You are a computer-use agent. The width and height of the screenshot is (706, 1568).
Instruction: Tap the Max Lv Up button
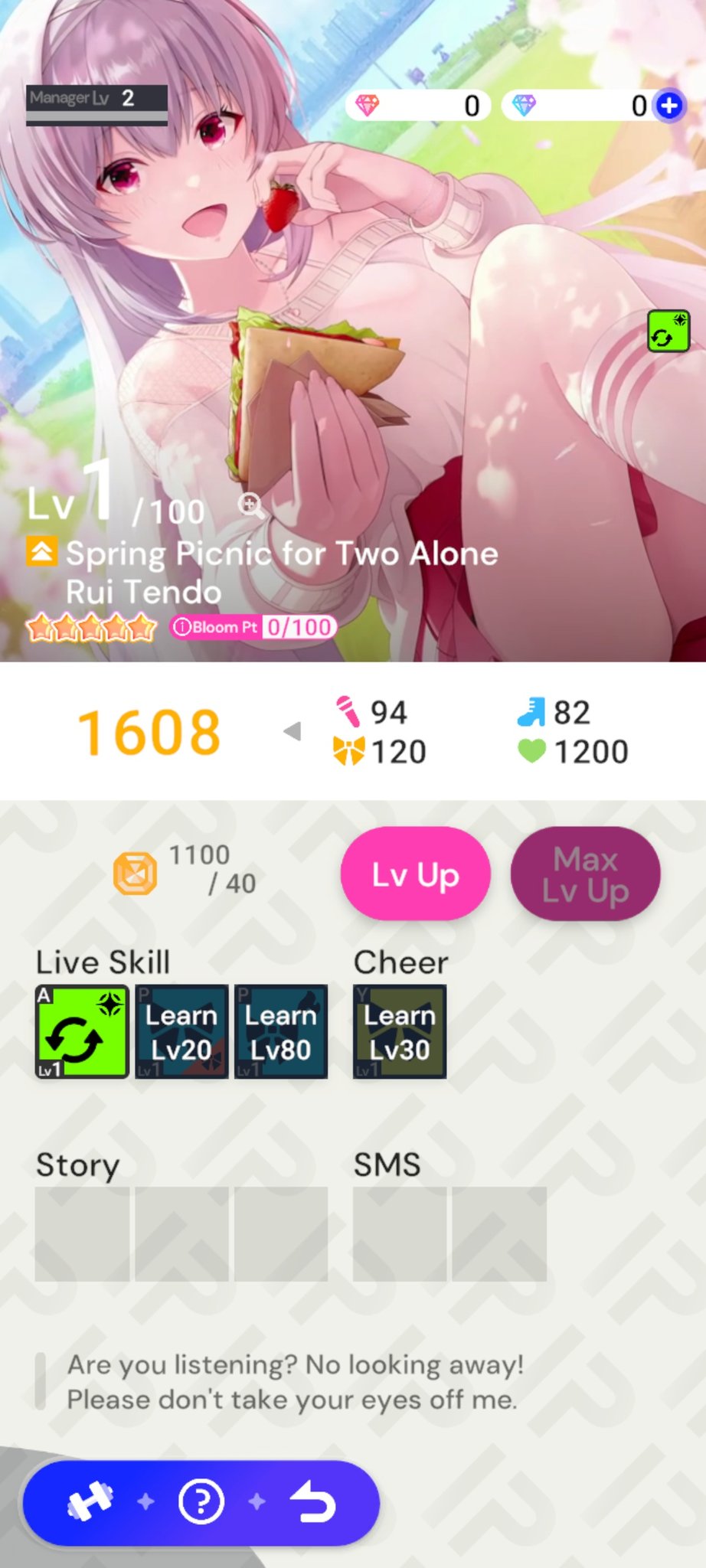tap(585, 874)
